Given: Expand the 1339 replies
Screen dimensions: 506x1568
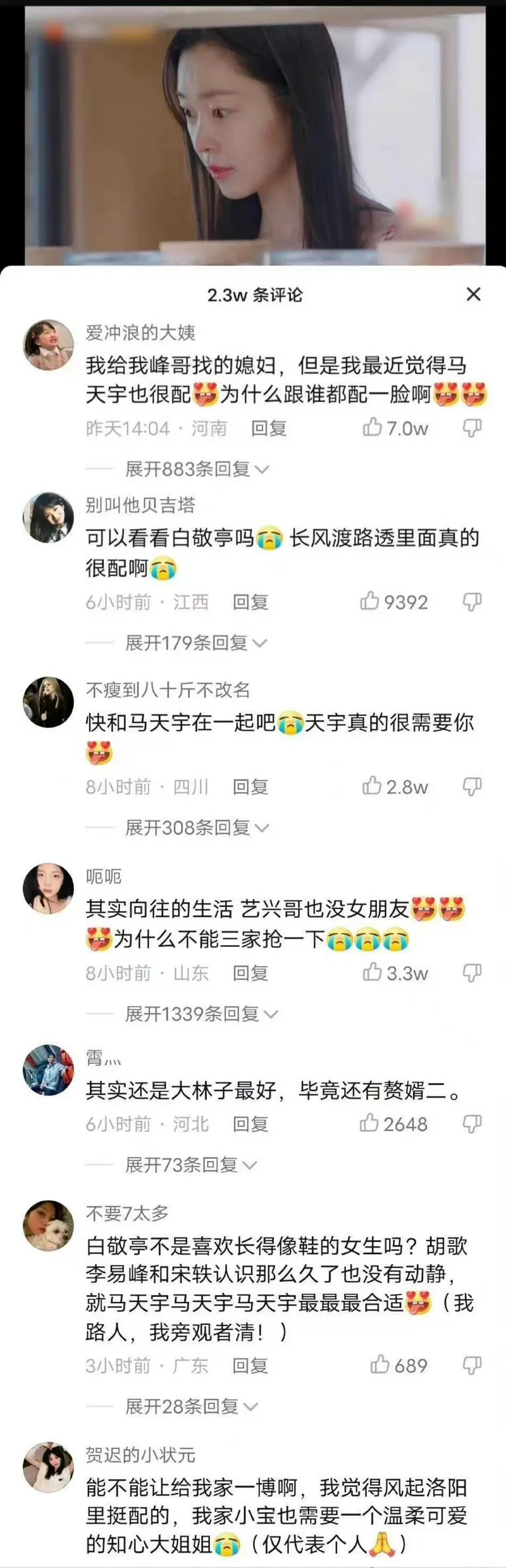Looking at the screenshot, I should point(201,1014).
